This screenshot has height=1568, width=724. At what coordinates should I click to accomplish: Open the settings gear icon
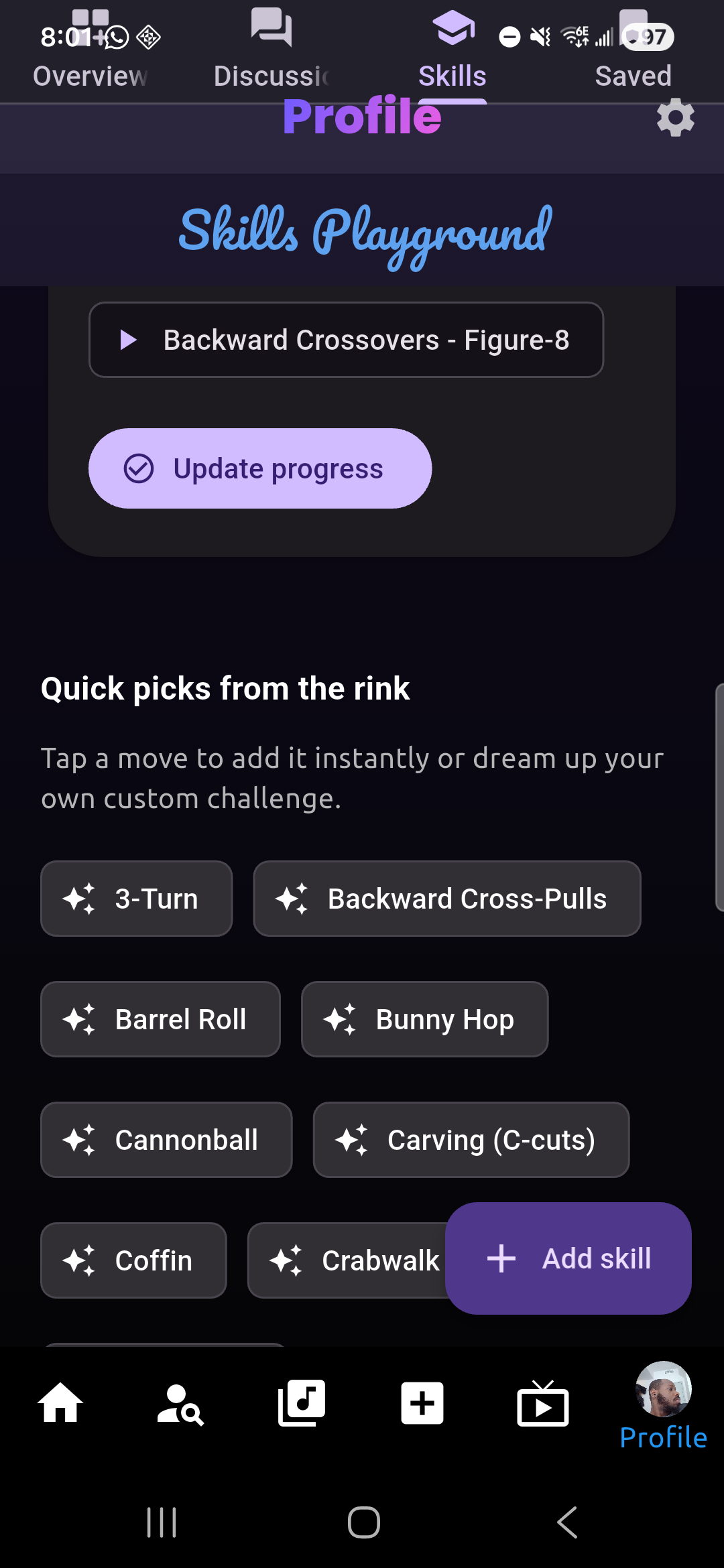[x=675, y=118]
